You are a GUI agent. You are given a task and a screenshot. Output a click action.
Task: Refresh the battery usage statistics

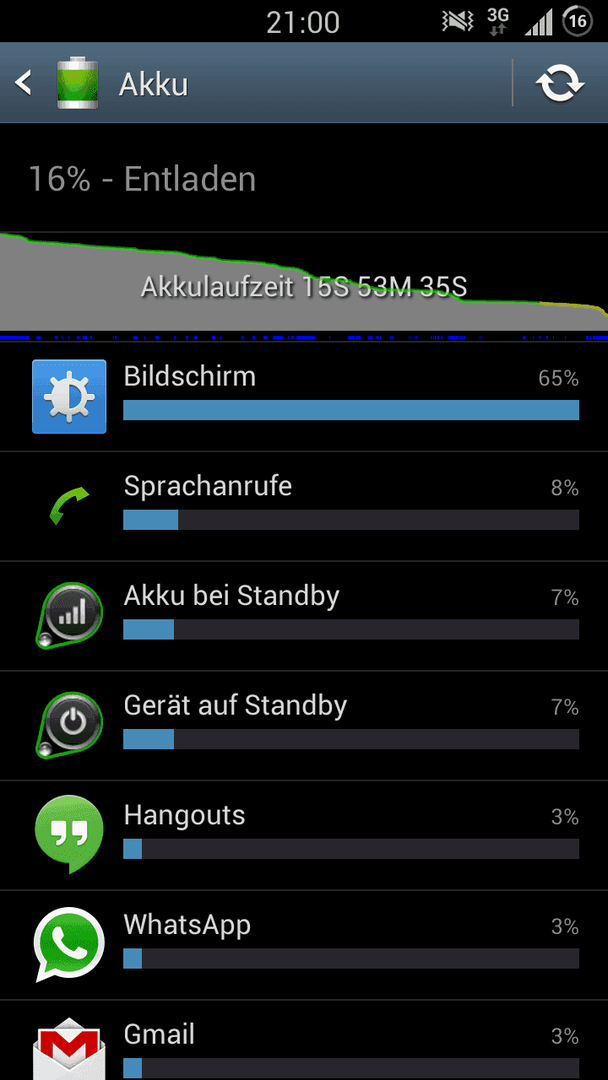click(560, 84)
